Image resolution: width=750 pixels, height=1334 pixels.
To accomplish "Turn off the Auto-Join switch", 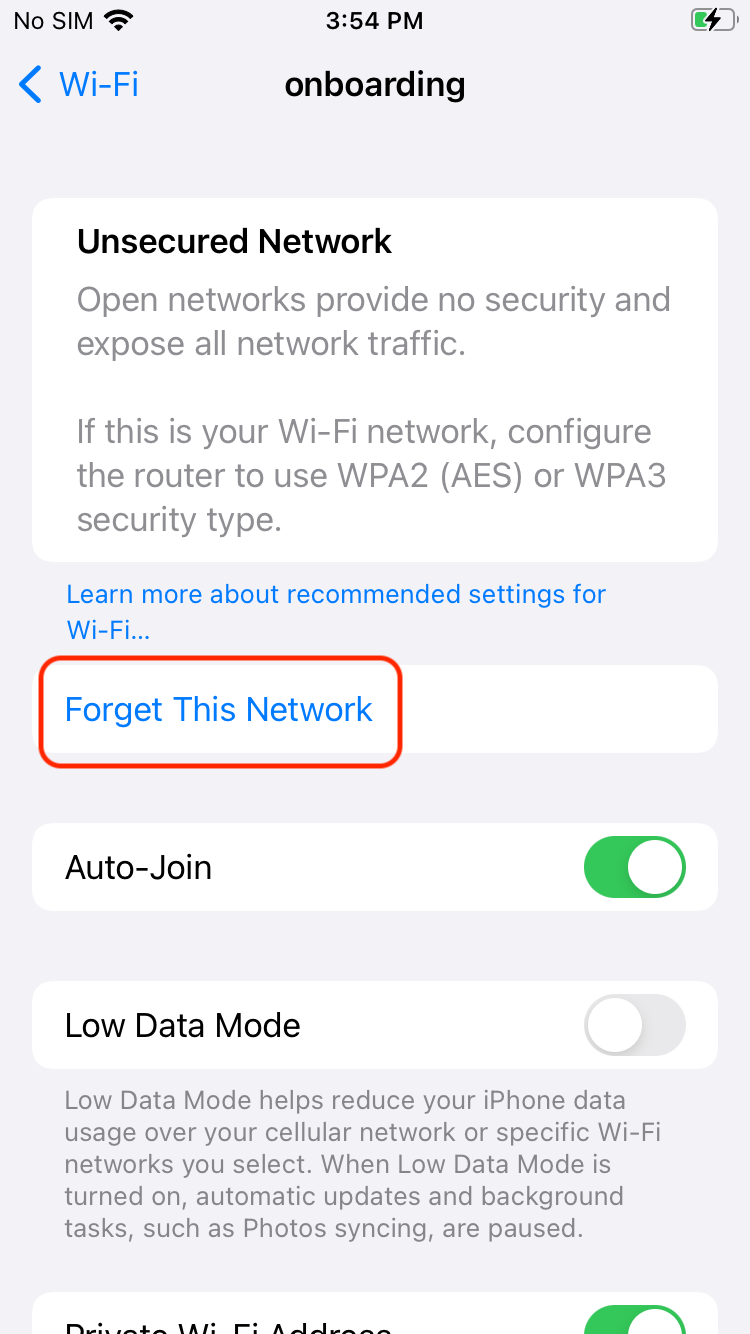I will click(x=635, y=867).
